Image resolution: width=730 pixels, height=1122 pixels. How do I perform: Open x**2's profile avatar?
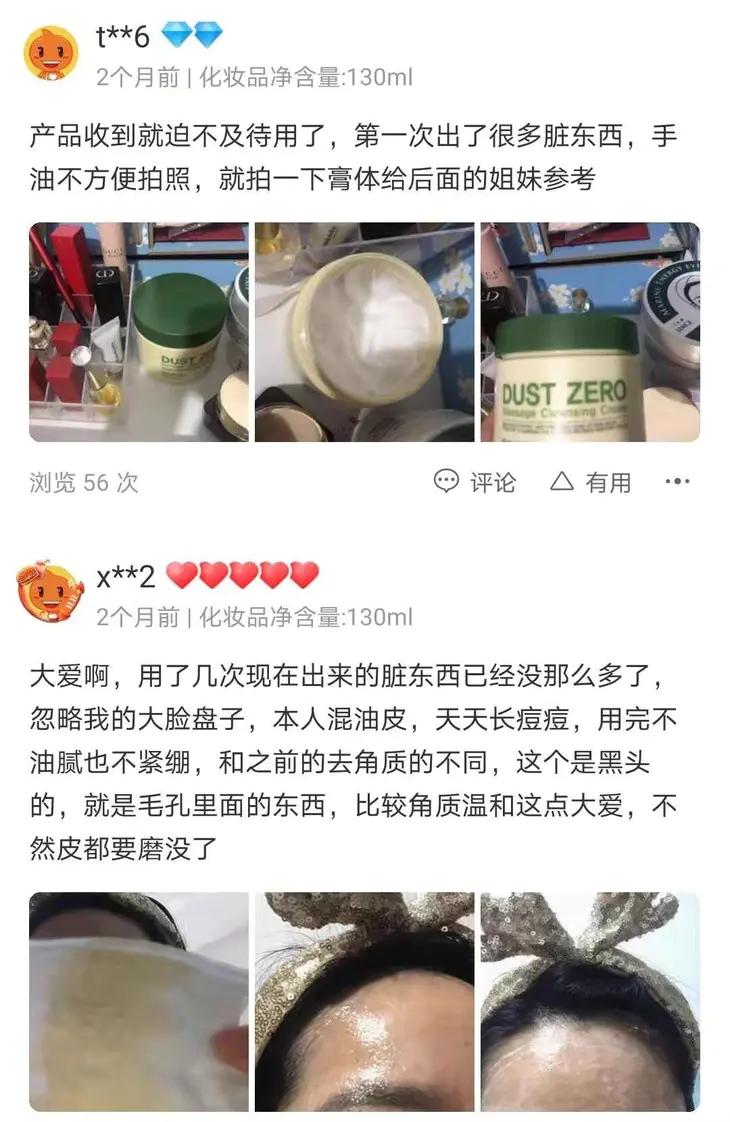pos(52,591)
